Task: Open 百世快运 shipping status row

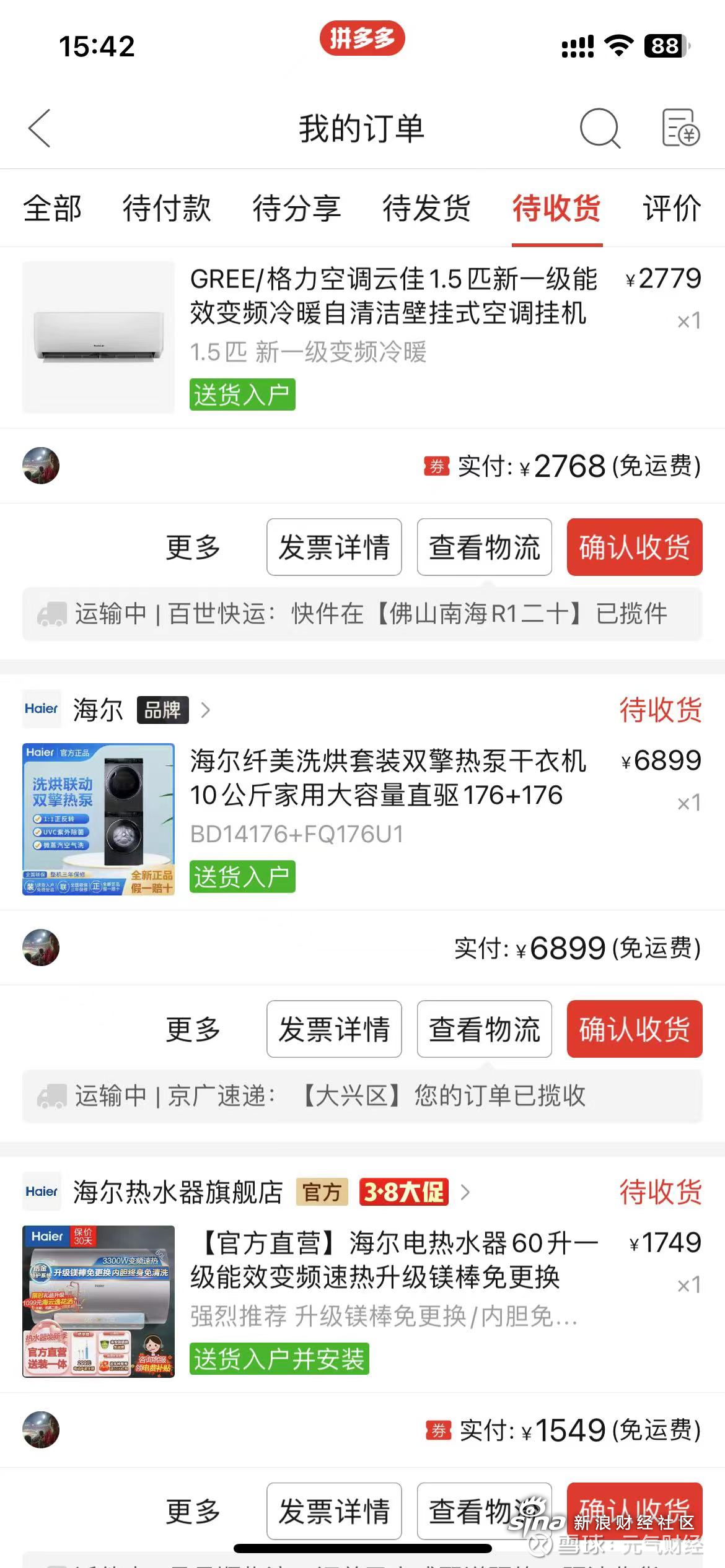Action: (362, 614)
